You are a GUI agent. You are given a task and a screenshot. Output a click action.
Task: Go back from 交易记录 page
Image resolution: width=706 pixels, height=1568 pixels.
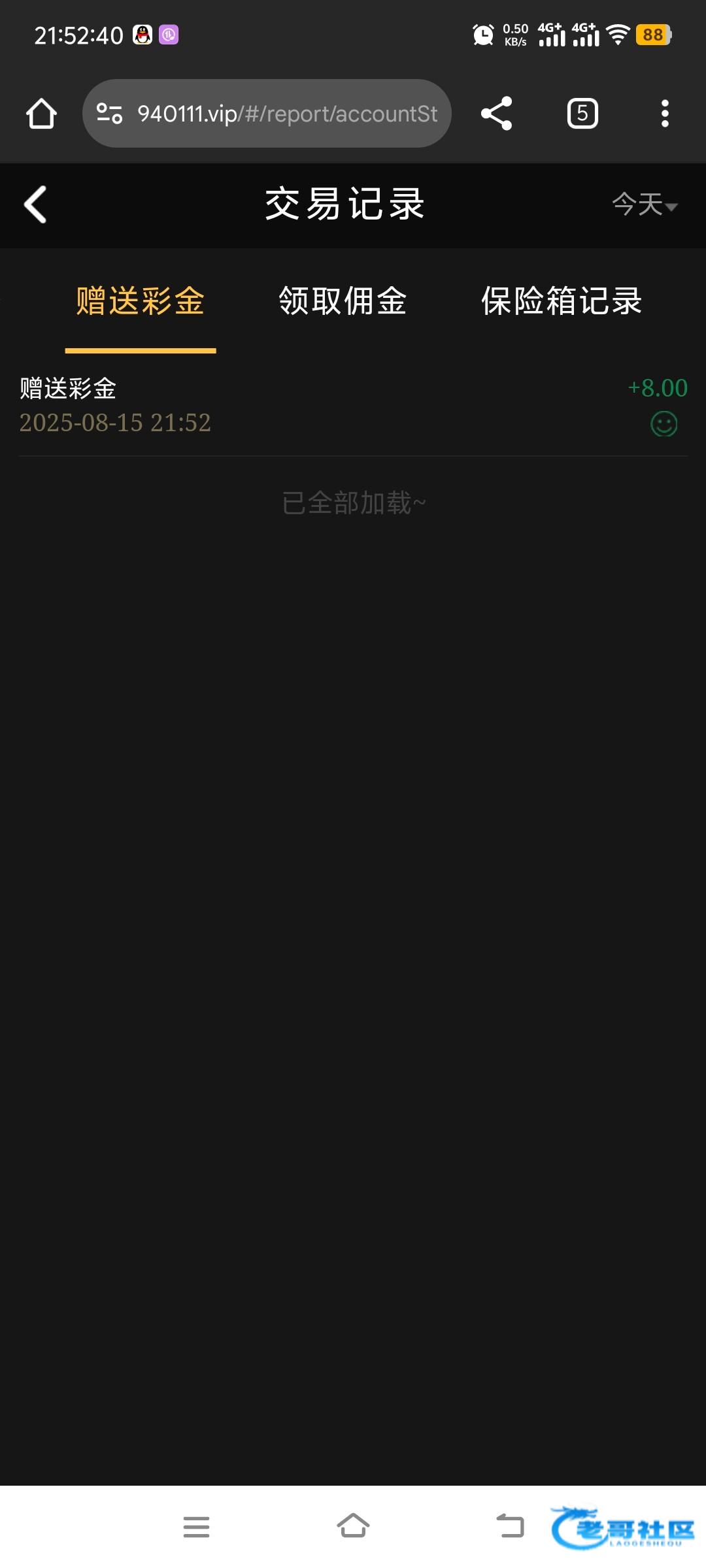[35, 204]
